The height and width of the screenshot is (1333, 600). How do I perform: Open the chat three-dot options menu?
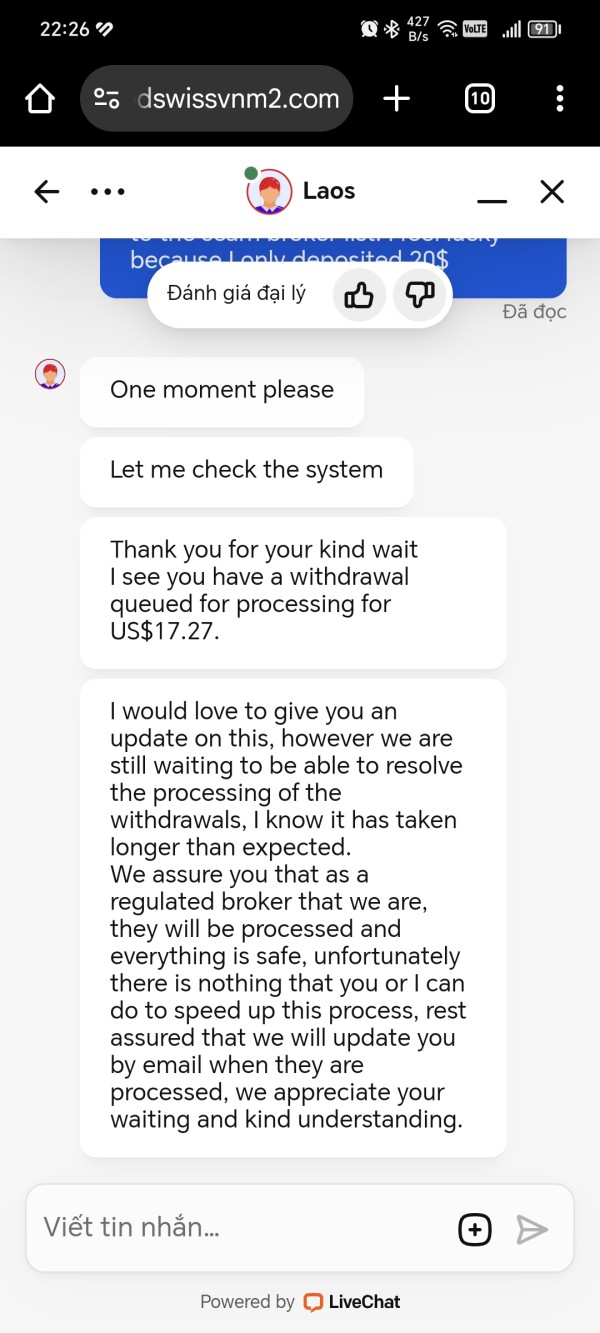108,192
